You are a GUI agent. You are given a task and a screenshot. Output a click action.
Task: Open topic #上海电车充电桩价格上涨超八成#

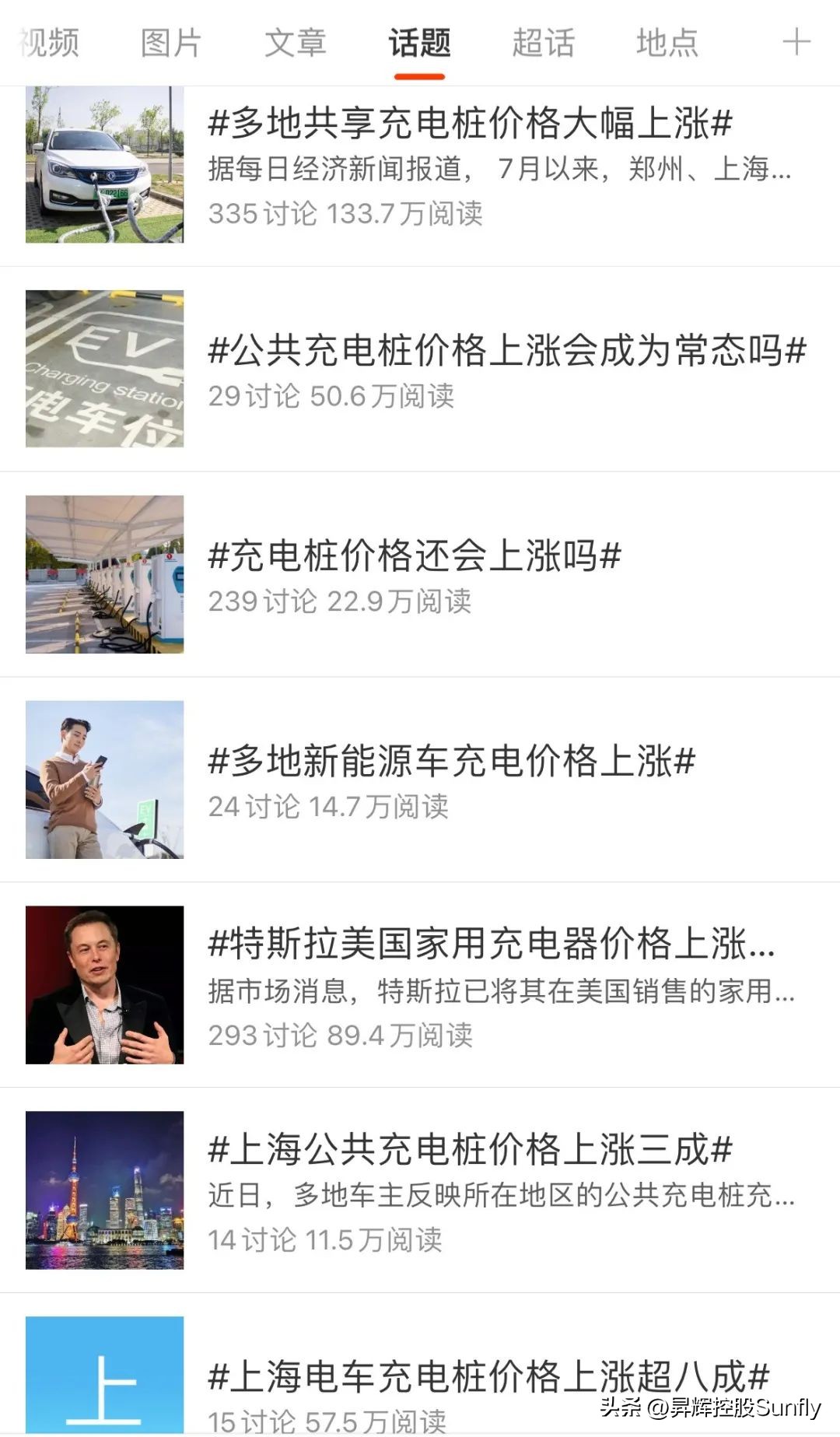(x=490, y=1372)
